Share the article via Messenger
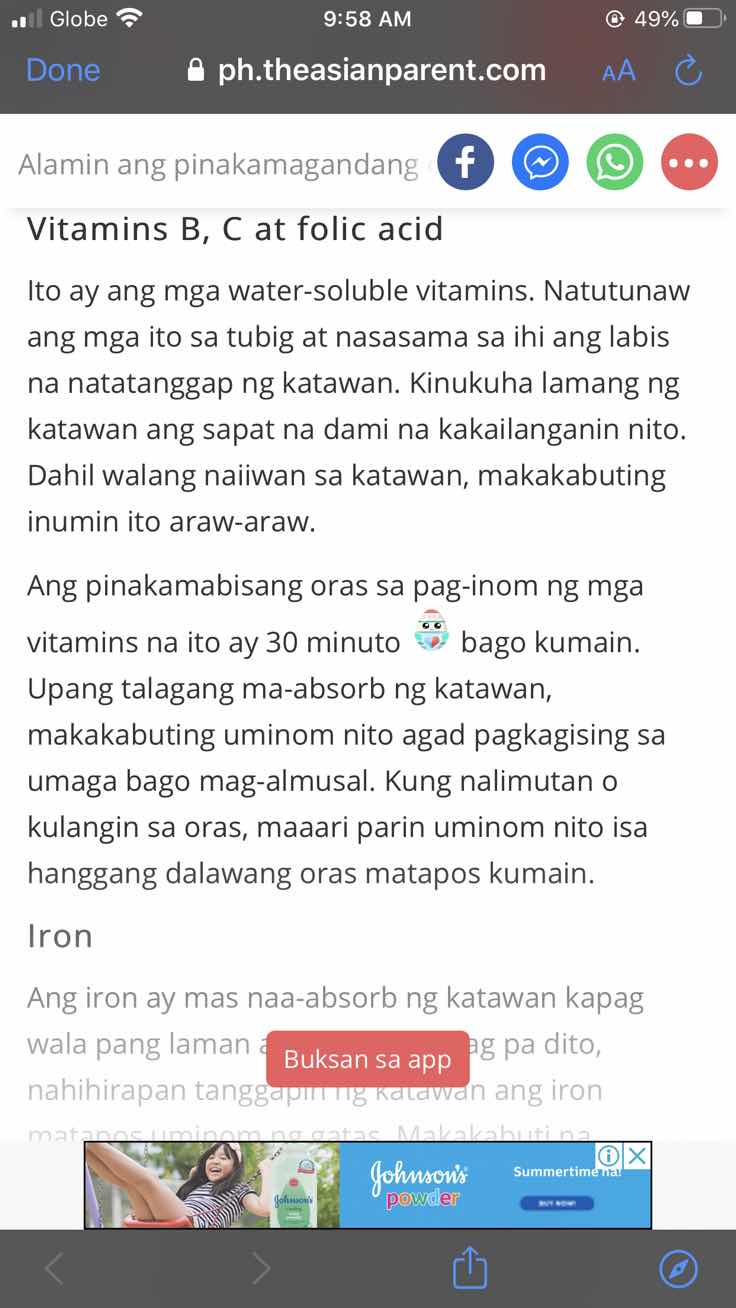Screen dimensions: 736x1308 540,162
